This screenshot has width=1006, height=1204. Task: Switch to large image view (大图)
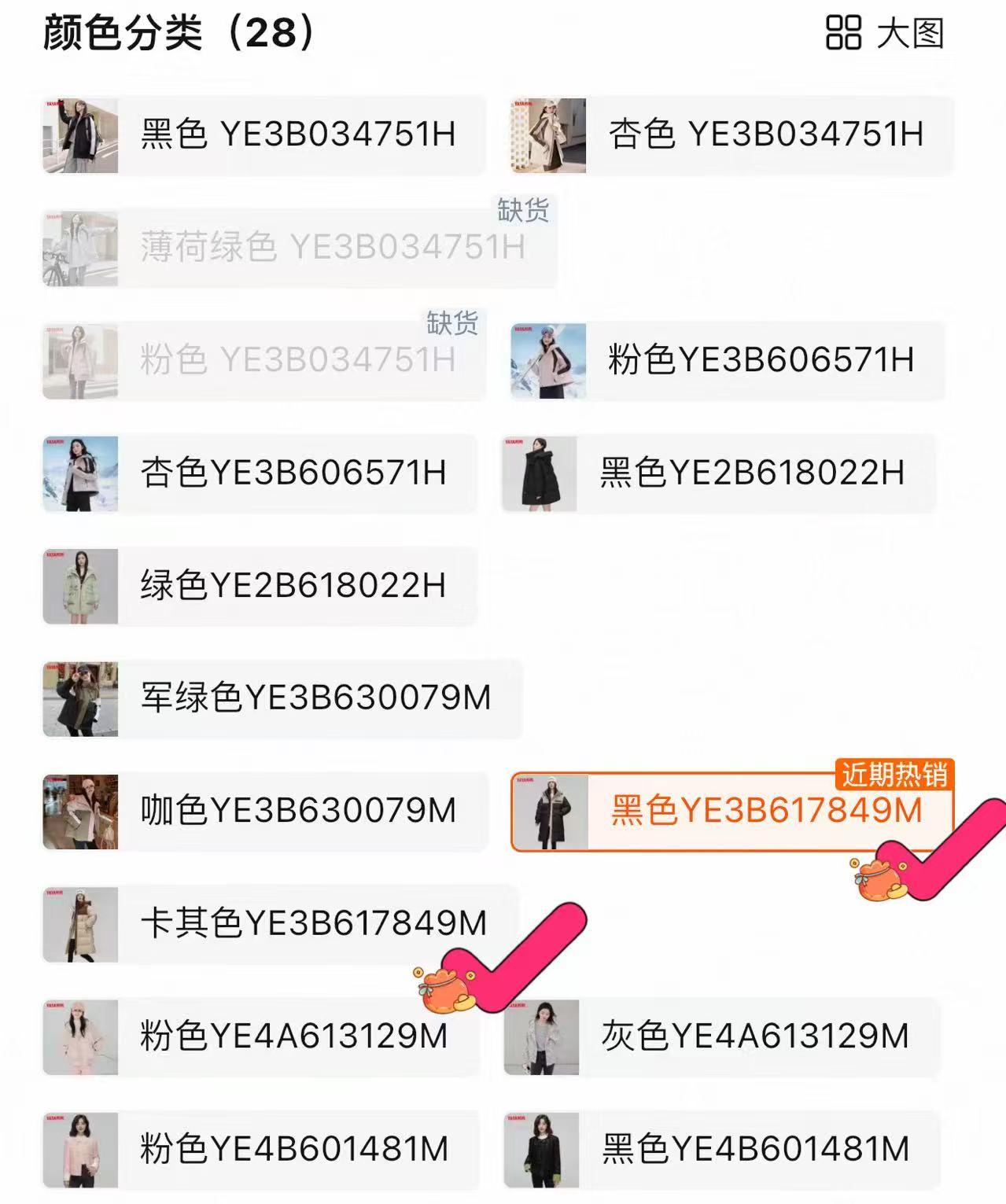tap(884, 33)
